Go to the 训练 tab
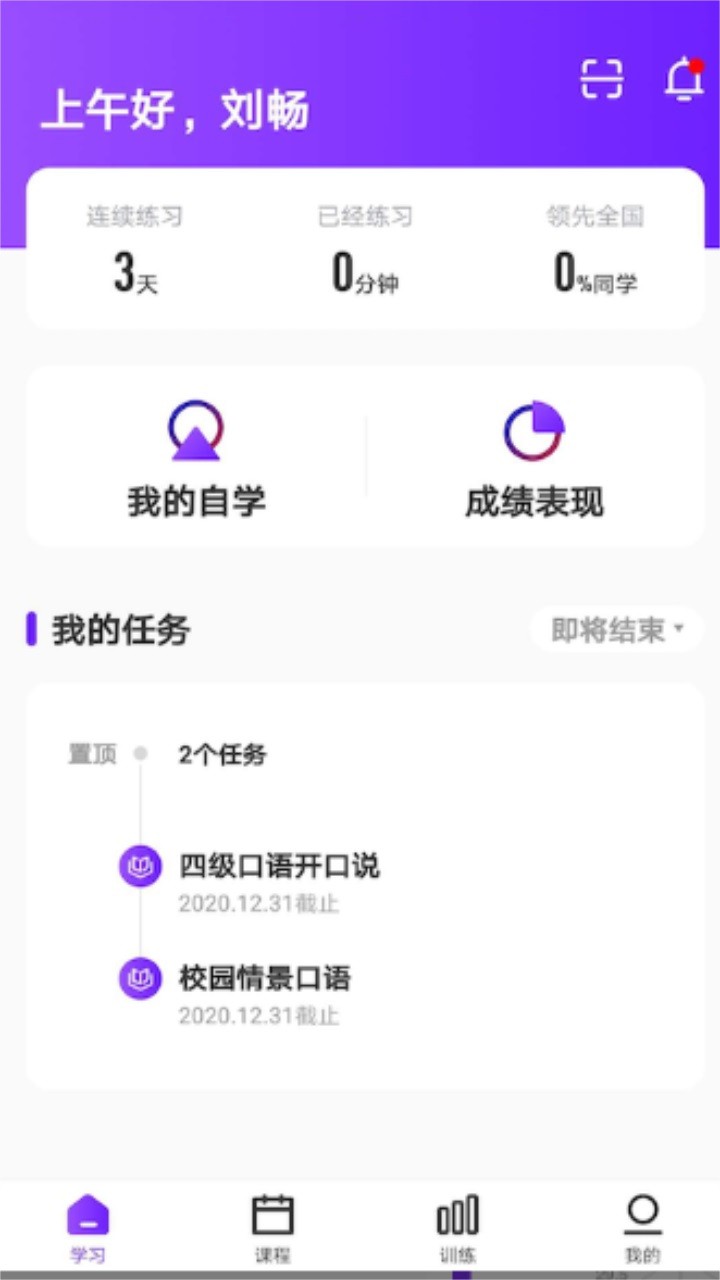720x1280 pixels. [x=457, y=1228]
